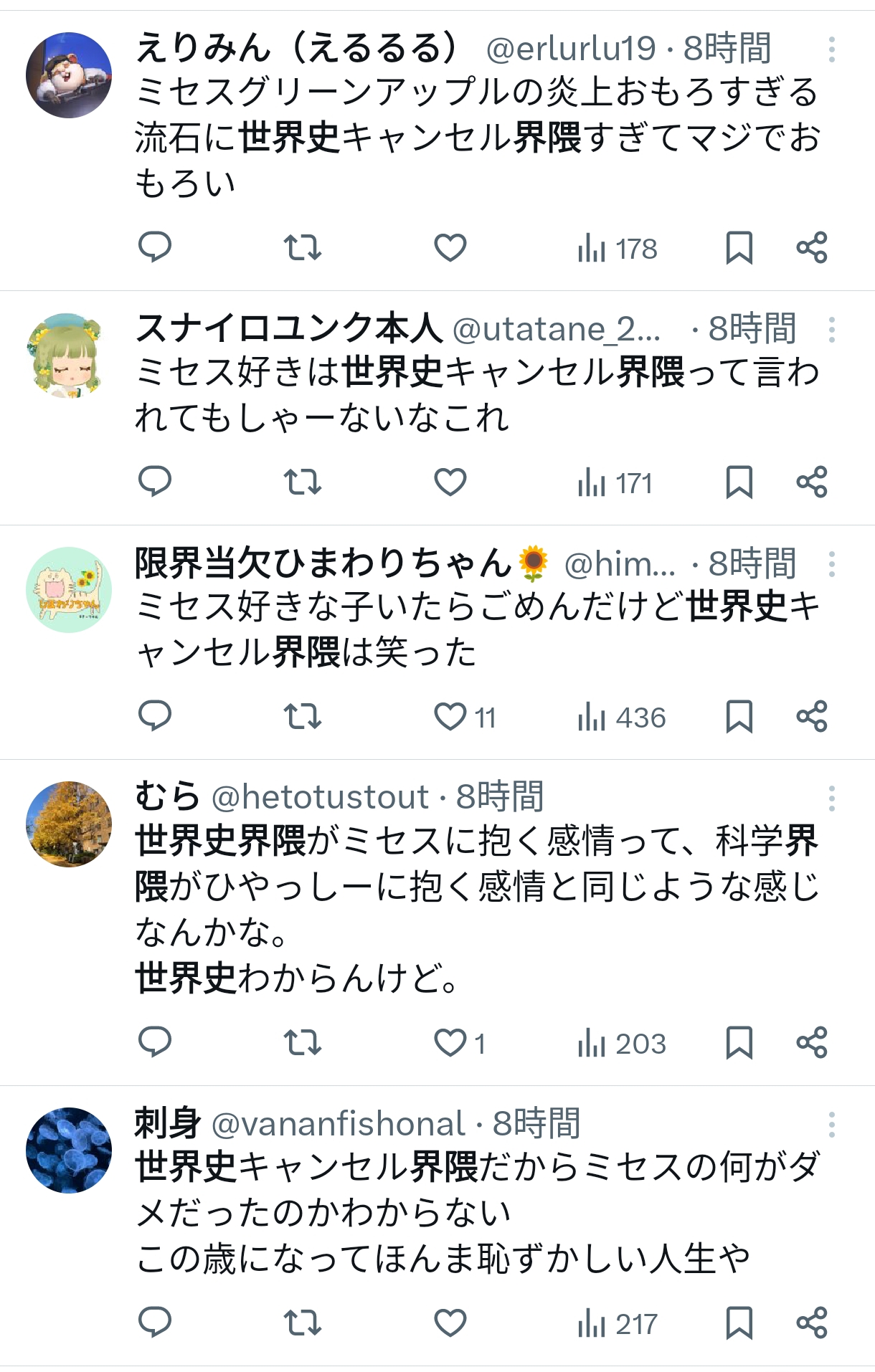Screen dimensions: 875x1372
Task: Bookmark スナイロユンク本人's post
Action: [739, 482]
